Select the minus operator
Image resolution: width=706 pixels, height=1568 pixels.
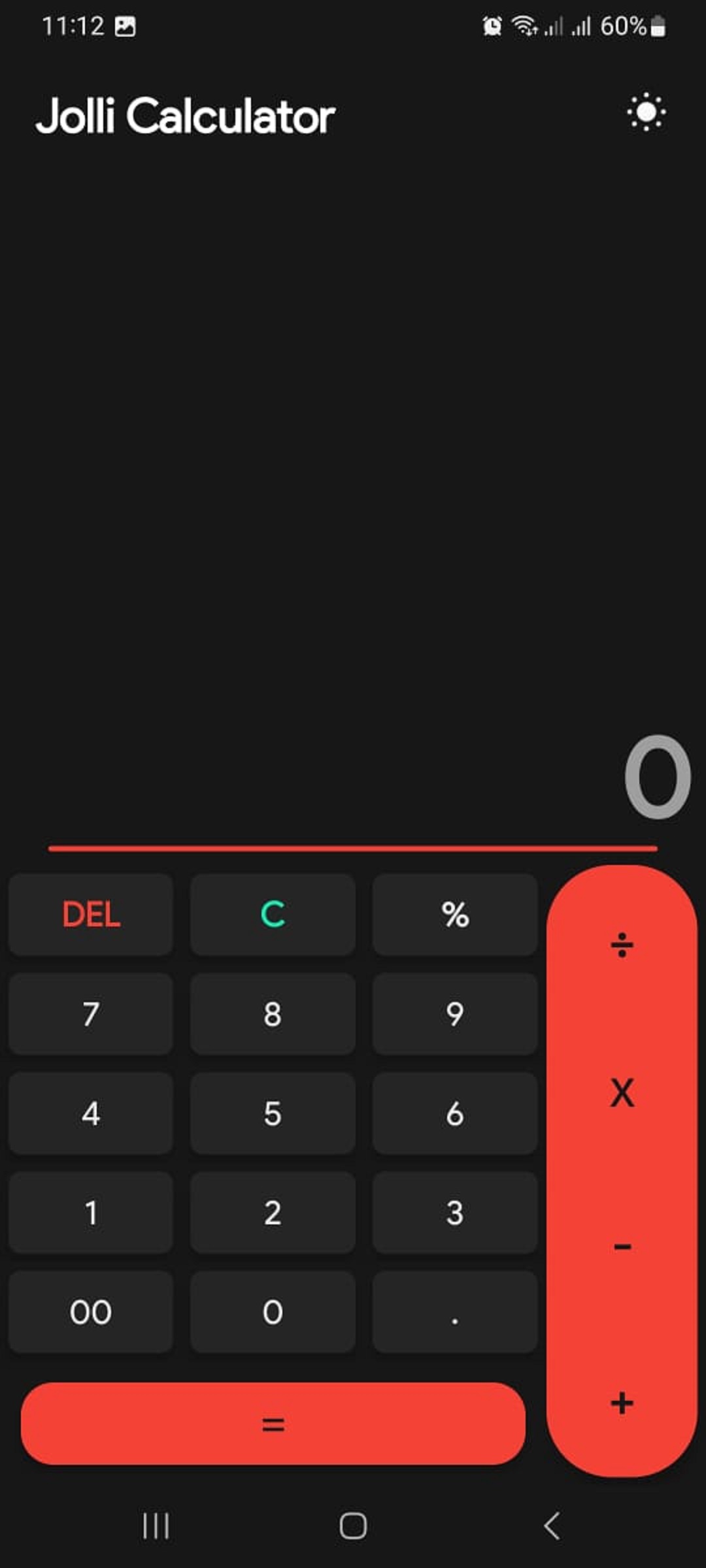[622, 1247]
